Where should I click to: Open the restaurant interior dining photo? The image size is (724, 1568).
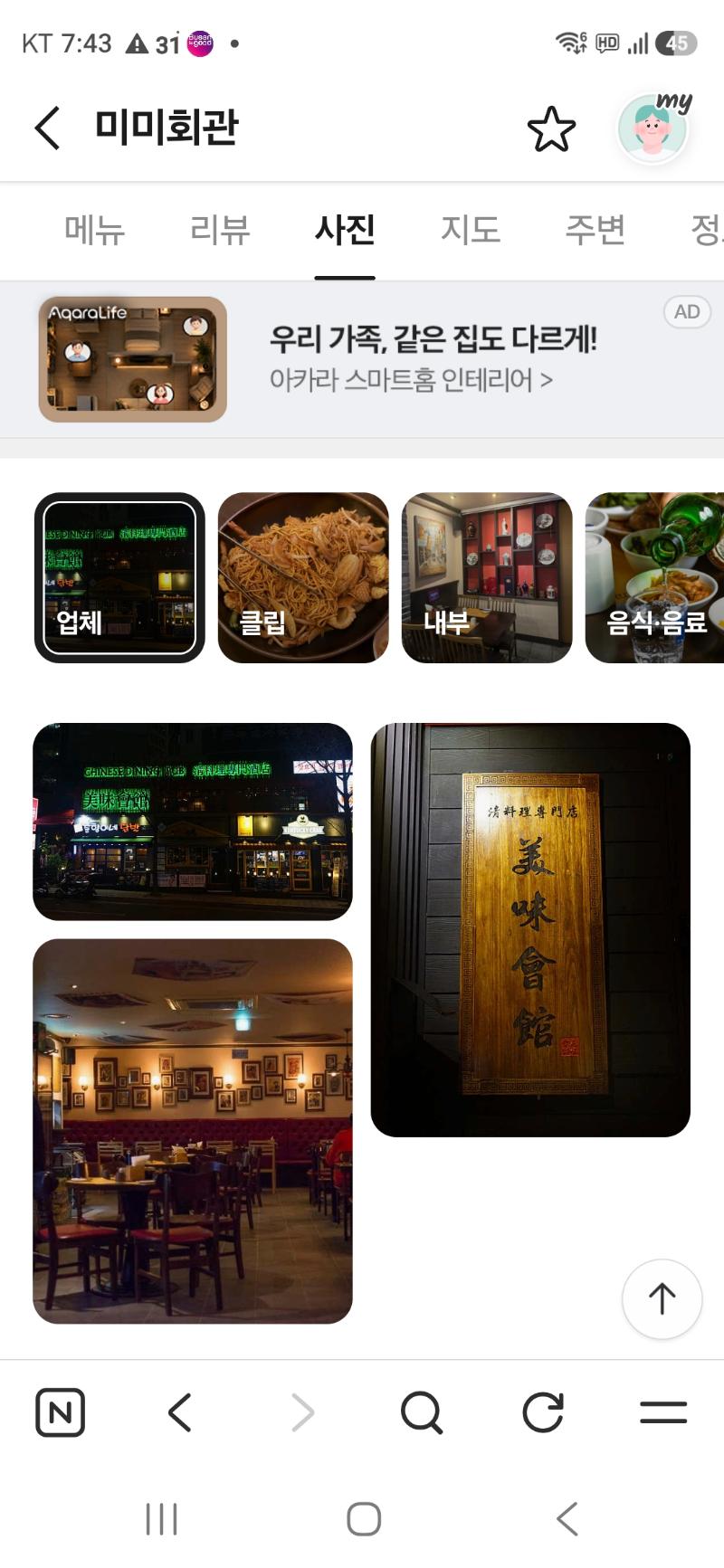193,1131
